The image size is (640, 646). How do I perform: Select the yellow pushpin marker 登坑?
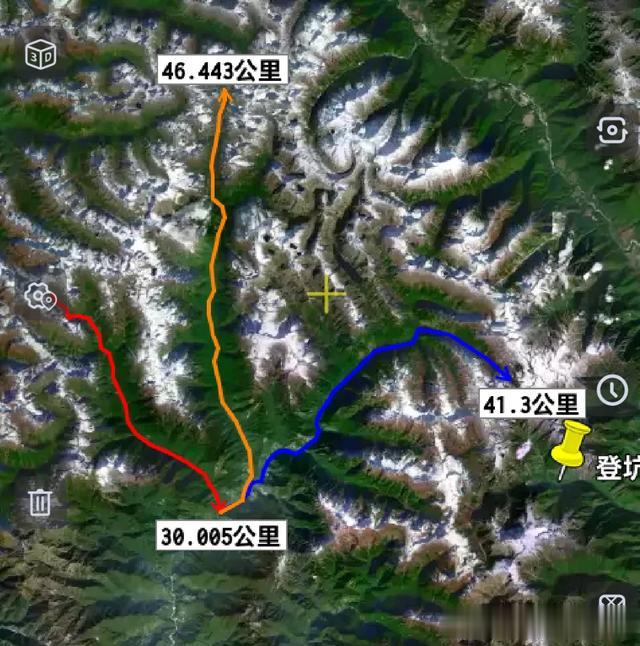point(570,449)
